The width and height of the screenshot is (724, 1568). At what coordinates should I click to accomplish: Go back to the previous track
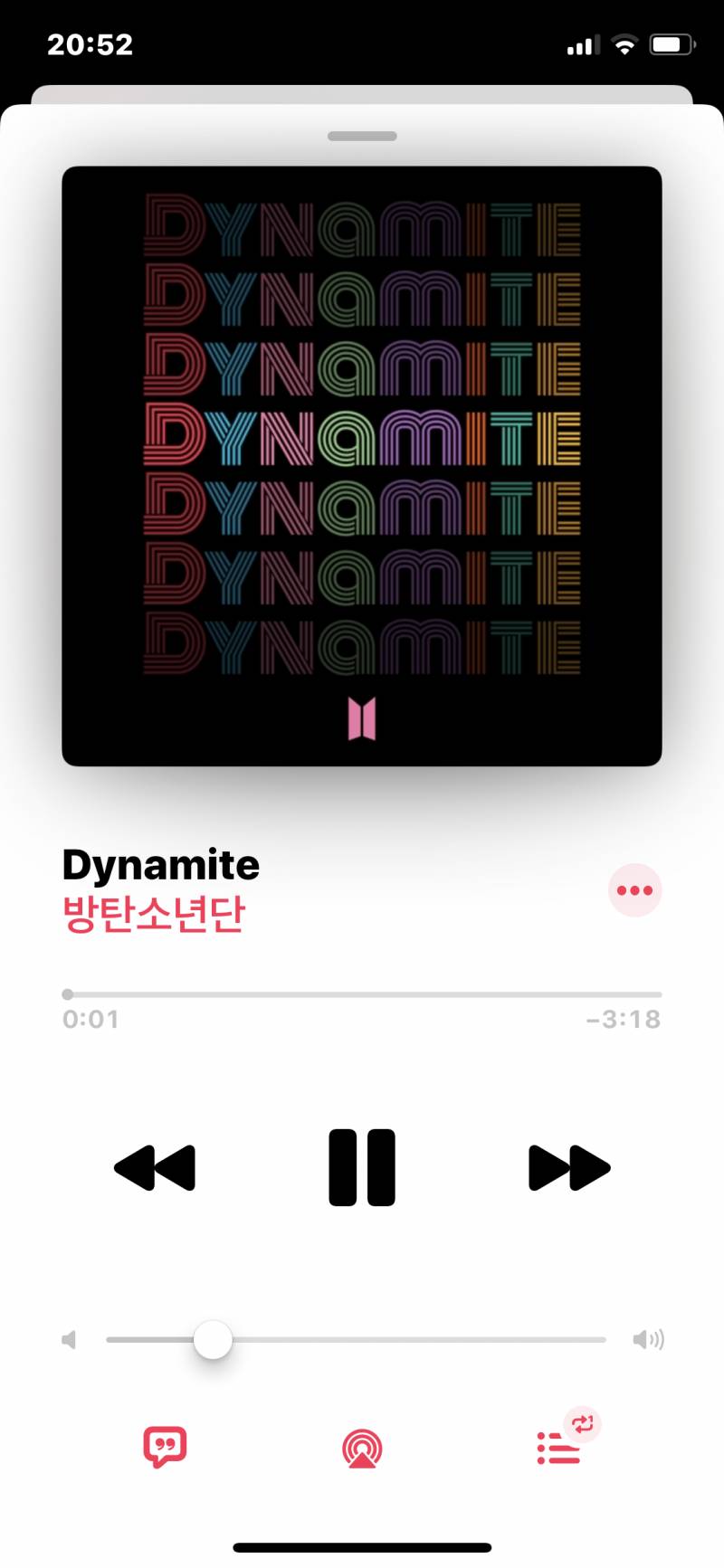[155, 1167]
